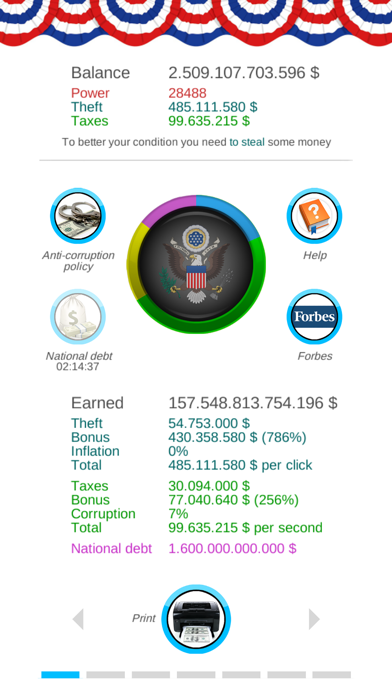The height and width of the screenshot is (696, 392).
Task: Open the Anti-corruption policy
Action: (x=78, y=216)
